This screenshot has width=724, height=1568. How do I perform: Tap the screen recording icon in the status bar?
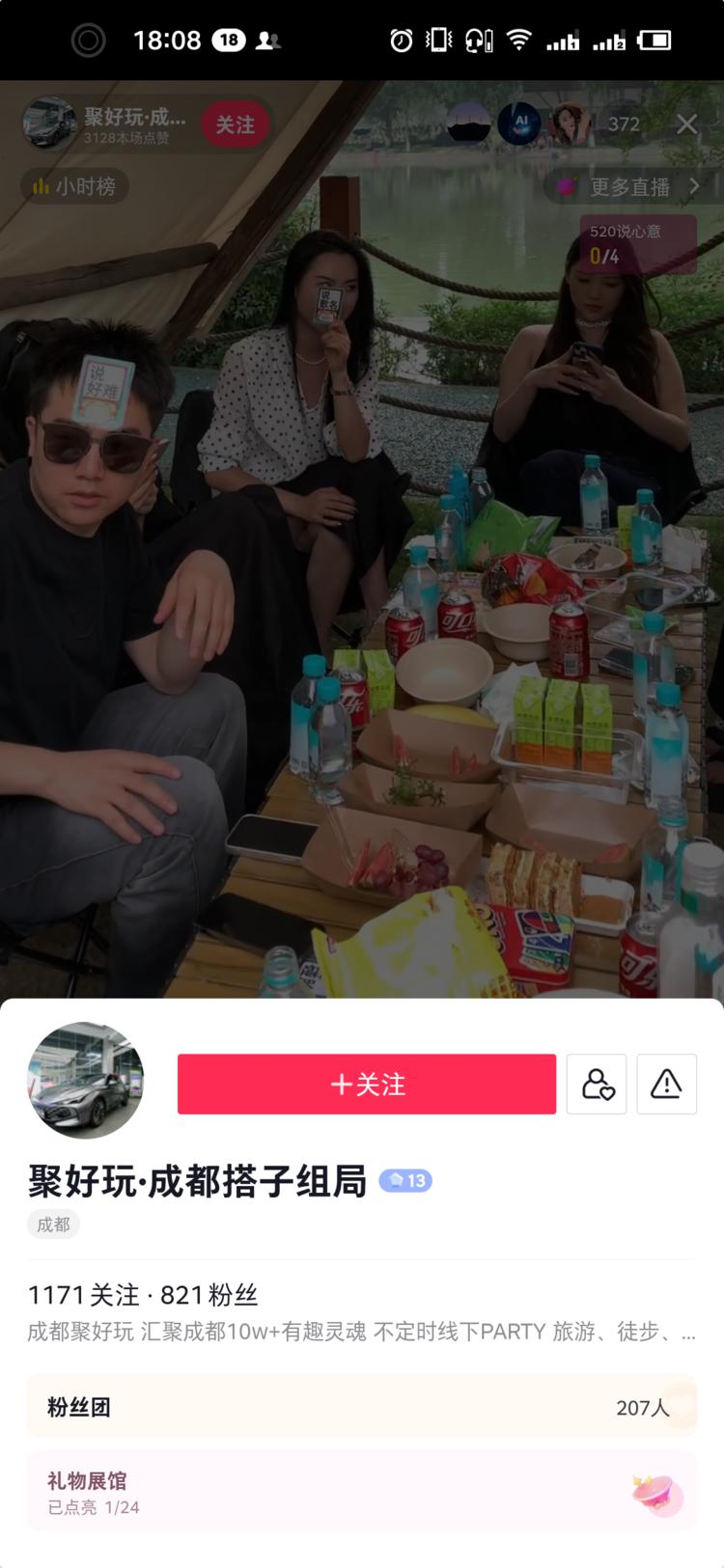[87, 40]
